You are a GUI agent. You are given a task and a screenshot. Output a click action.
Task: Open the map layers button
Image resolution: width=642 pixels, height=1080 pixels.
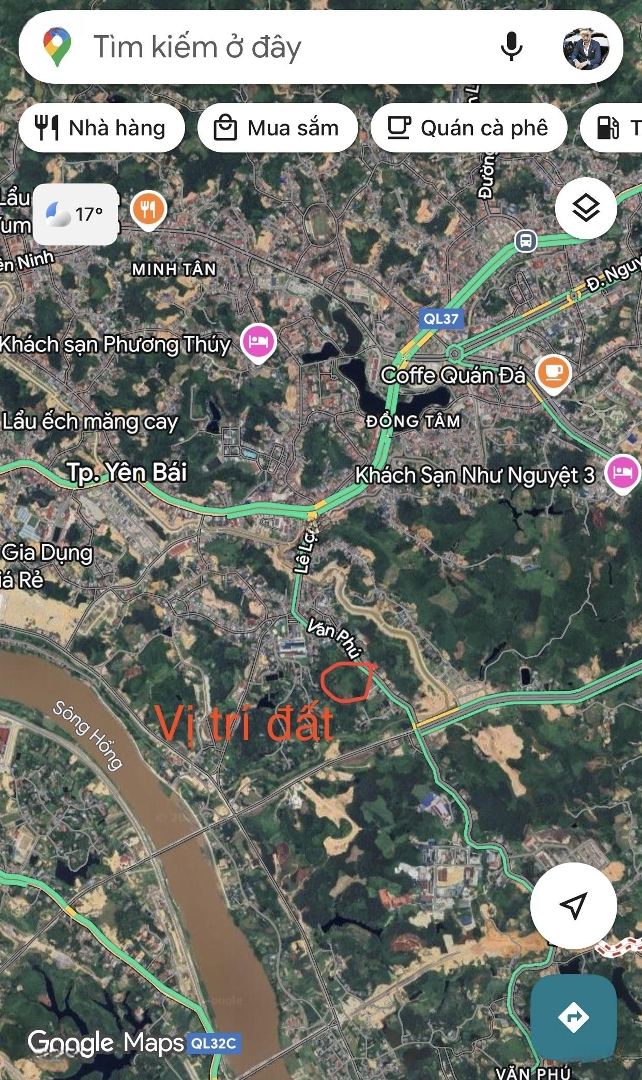pyautogui.click(x=586, y=209)
